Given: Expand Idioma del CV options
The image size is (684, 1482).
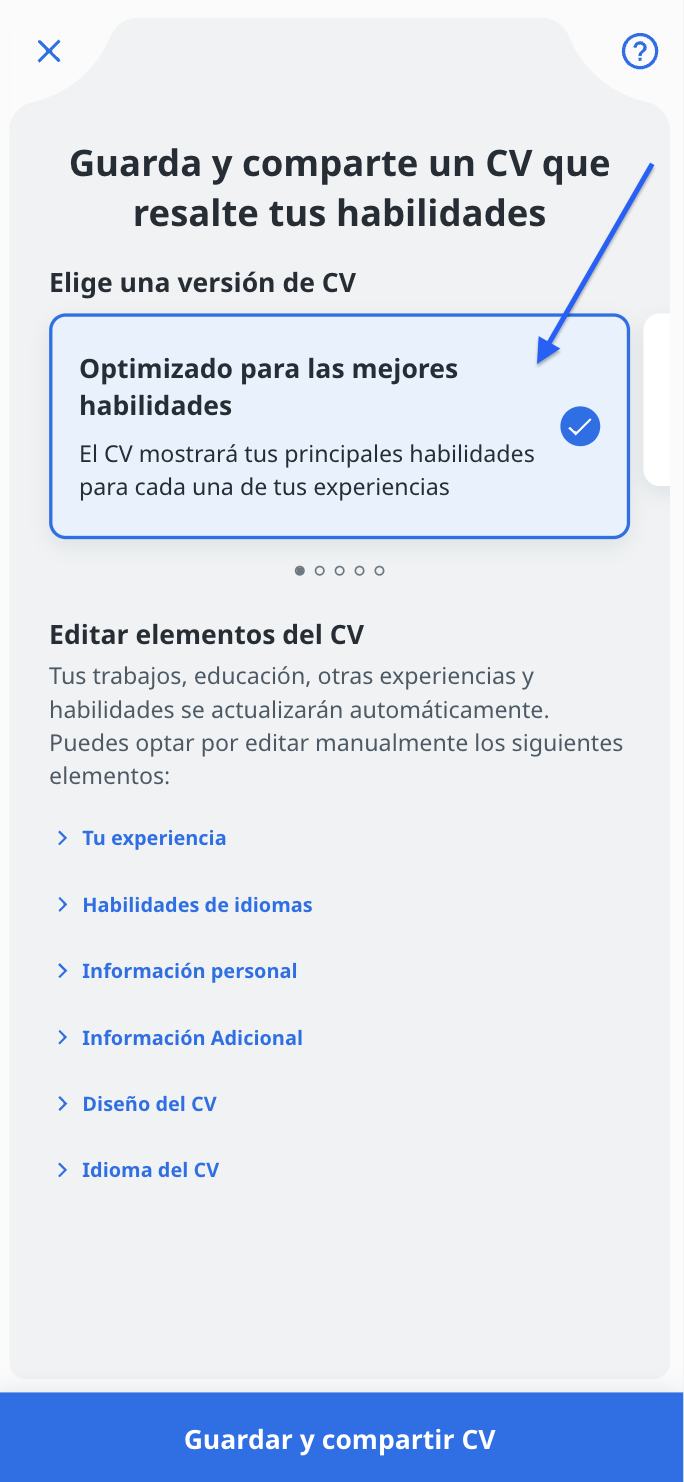Looking at the screenshot, I should [150, 1170].
